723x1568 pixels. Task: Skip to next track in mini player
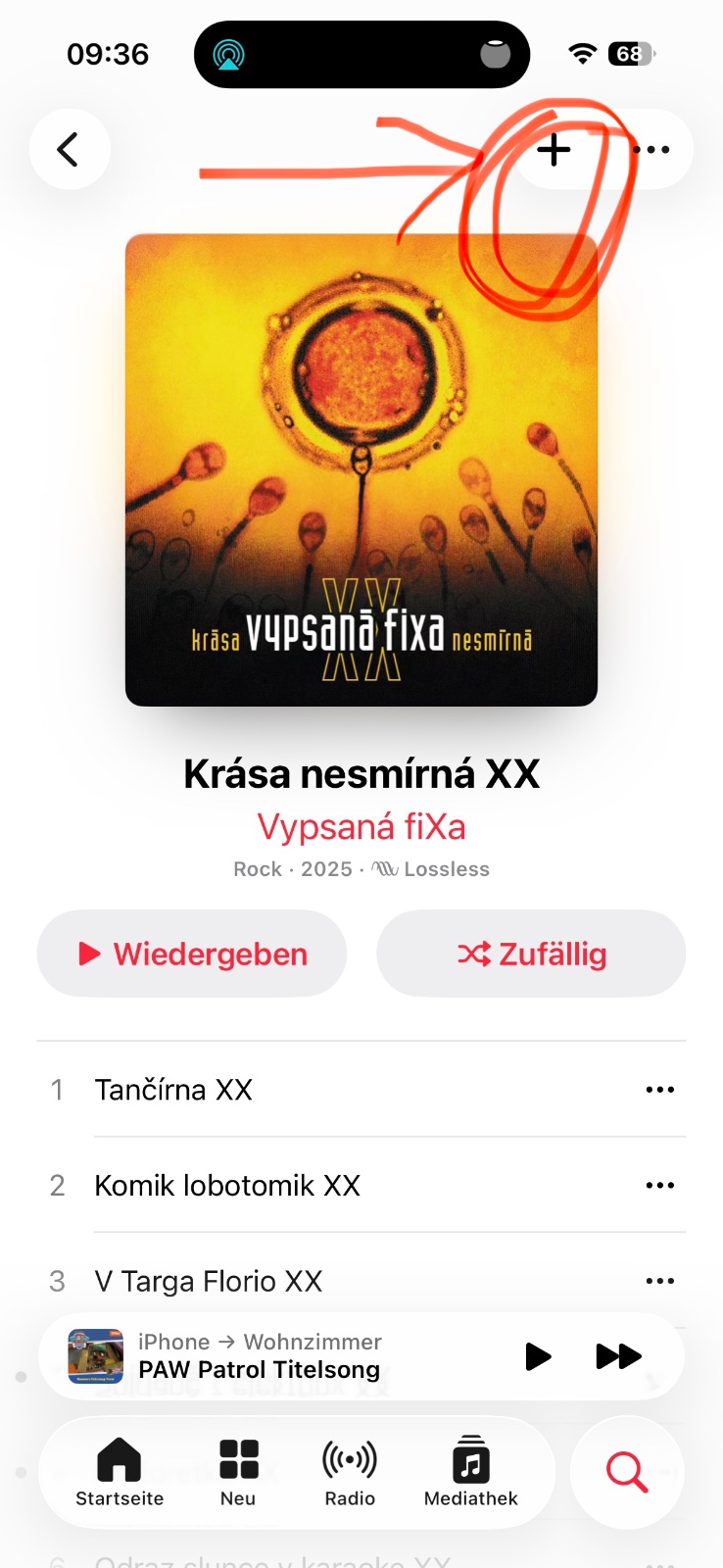(x=618, y=1356)
